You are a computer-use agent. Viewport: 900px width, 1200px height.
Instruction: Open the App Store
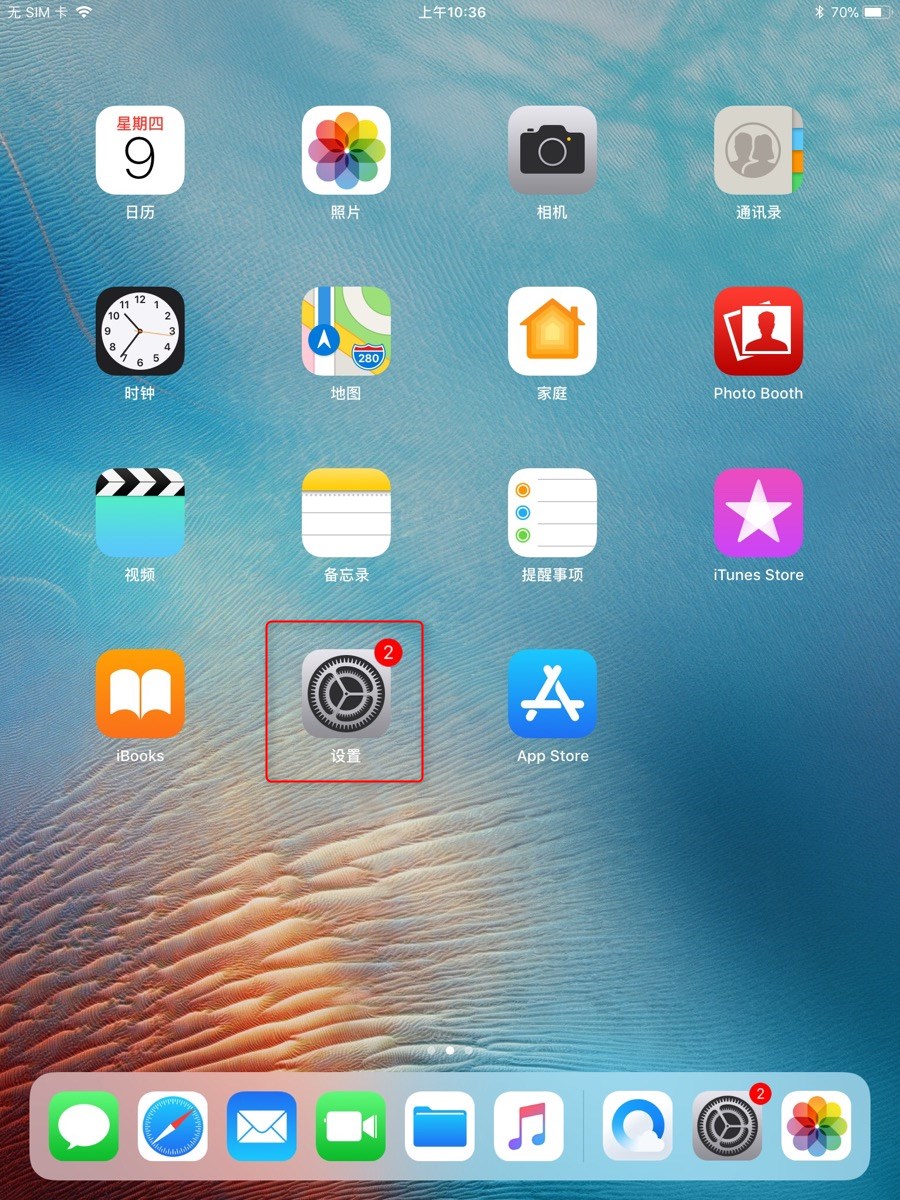pos(552,693)
